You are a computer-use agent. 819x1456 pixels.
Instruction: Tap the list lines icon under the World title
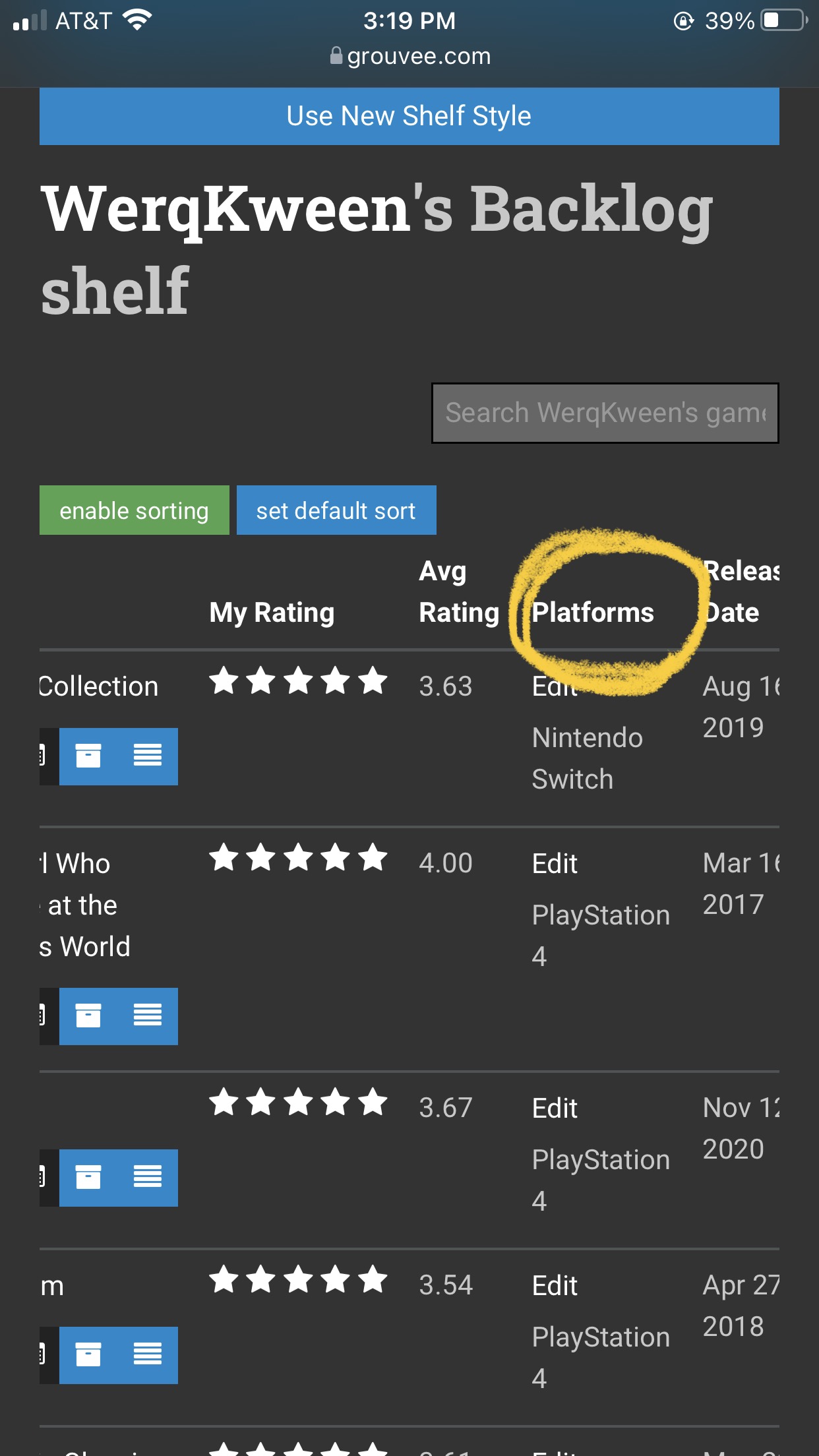[x=148, y=1016]
